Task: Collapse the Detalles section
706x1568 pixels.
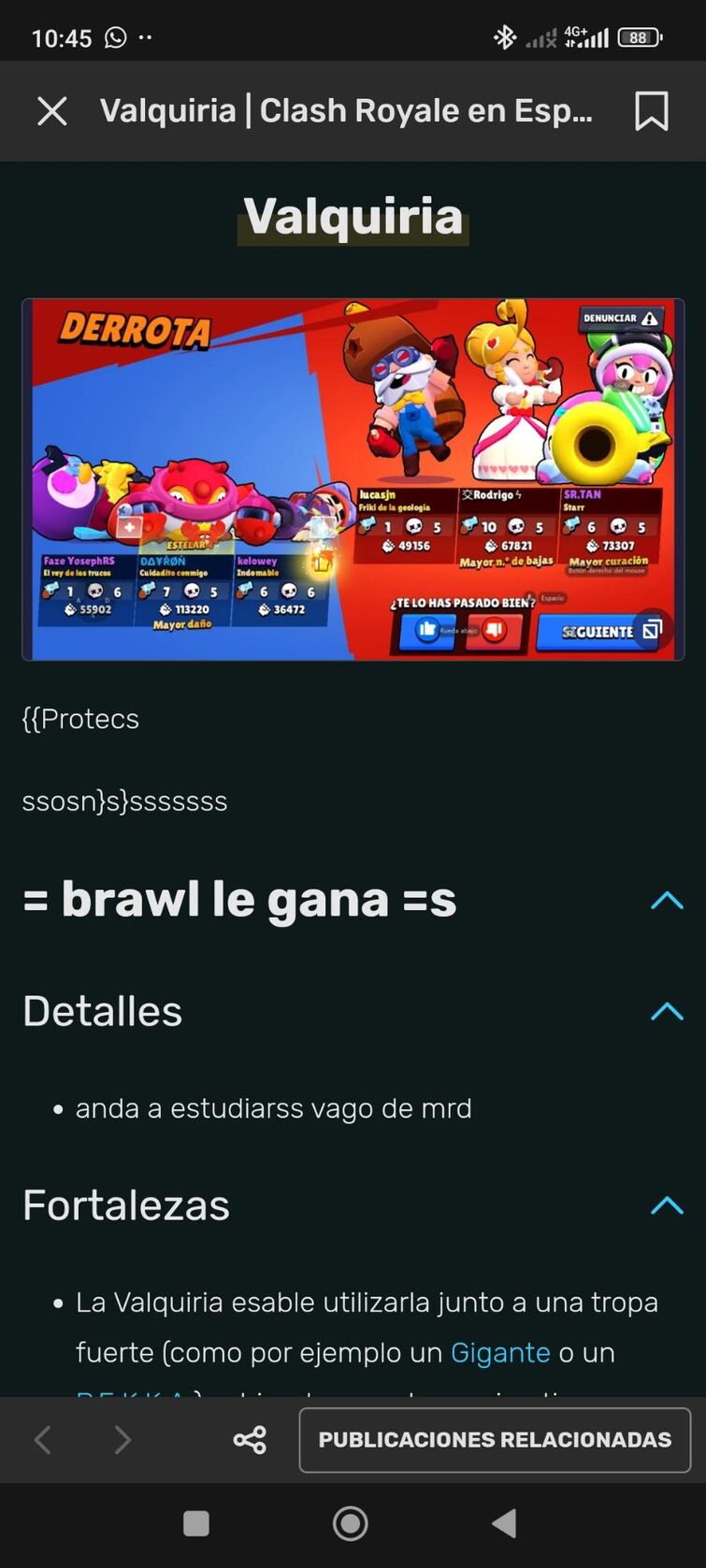Action: 667,1011
